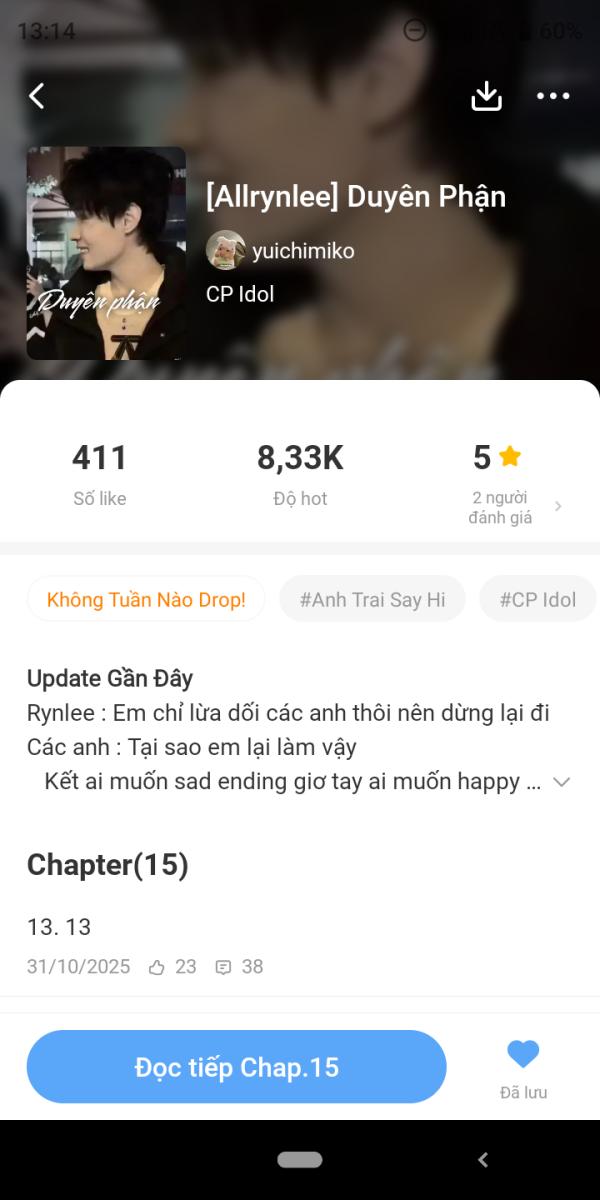This screenshot has height=1200, width=600.
Task: Download this story for offline reading
Action: coord(486,96)
